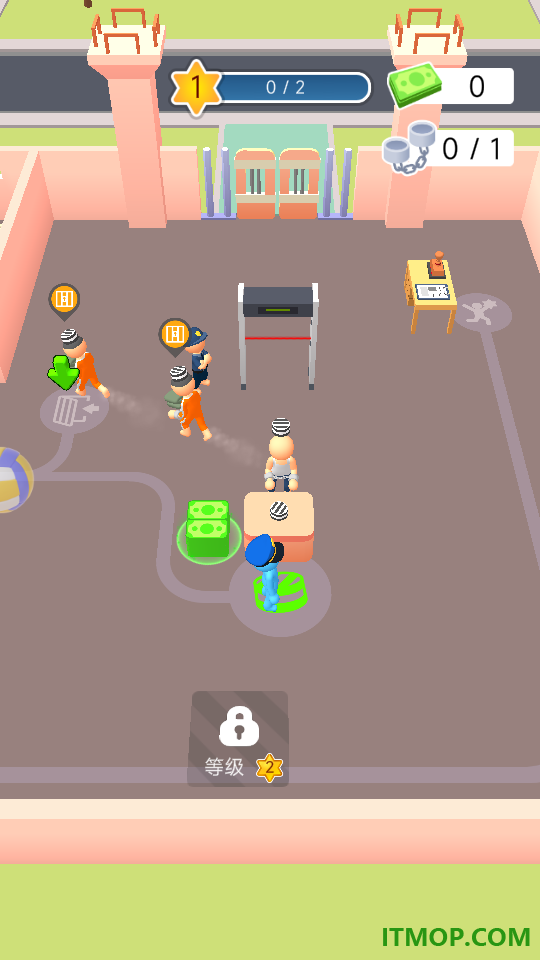Collect the green cash stack

coord(208,528)
